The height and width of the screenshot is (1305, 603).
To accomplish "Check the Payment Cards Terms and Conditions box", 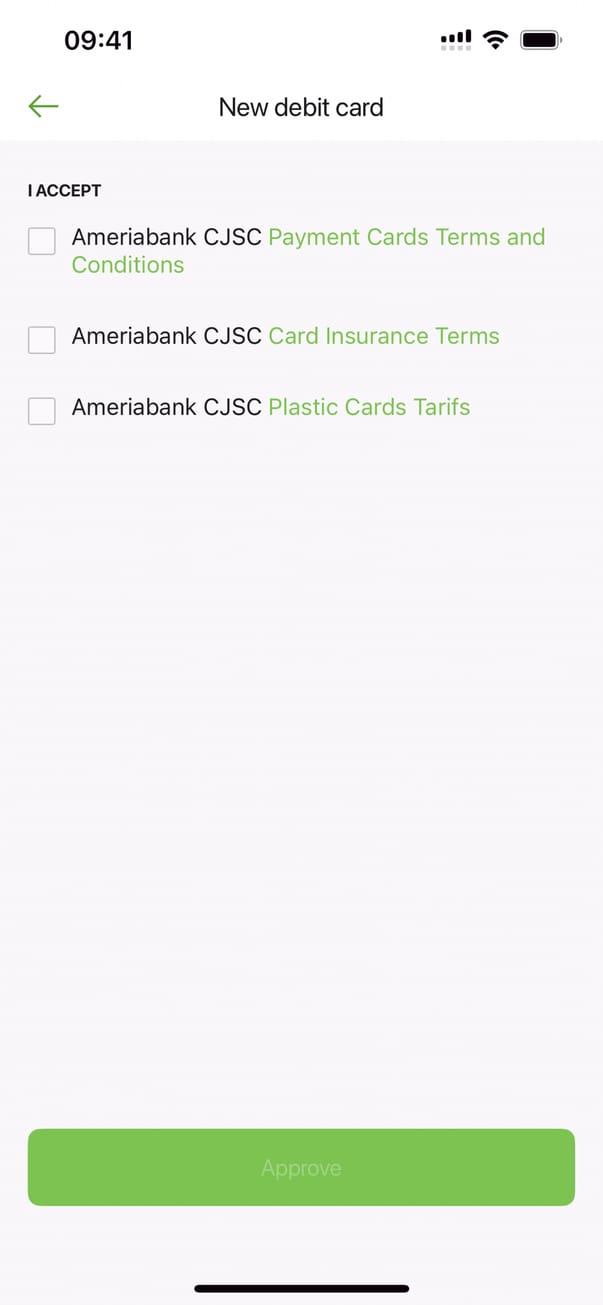I will pyautogui.click(x=42, y=241).
